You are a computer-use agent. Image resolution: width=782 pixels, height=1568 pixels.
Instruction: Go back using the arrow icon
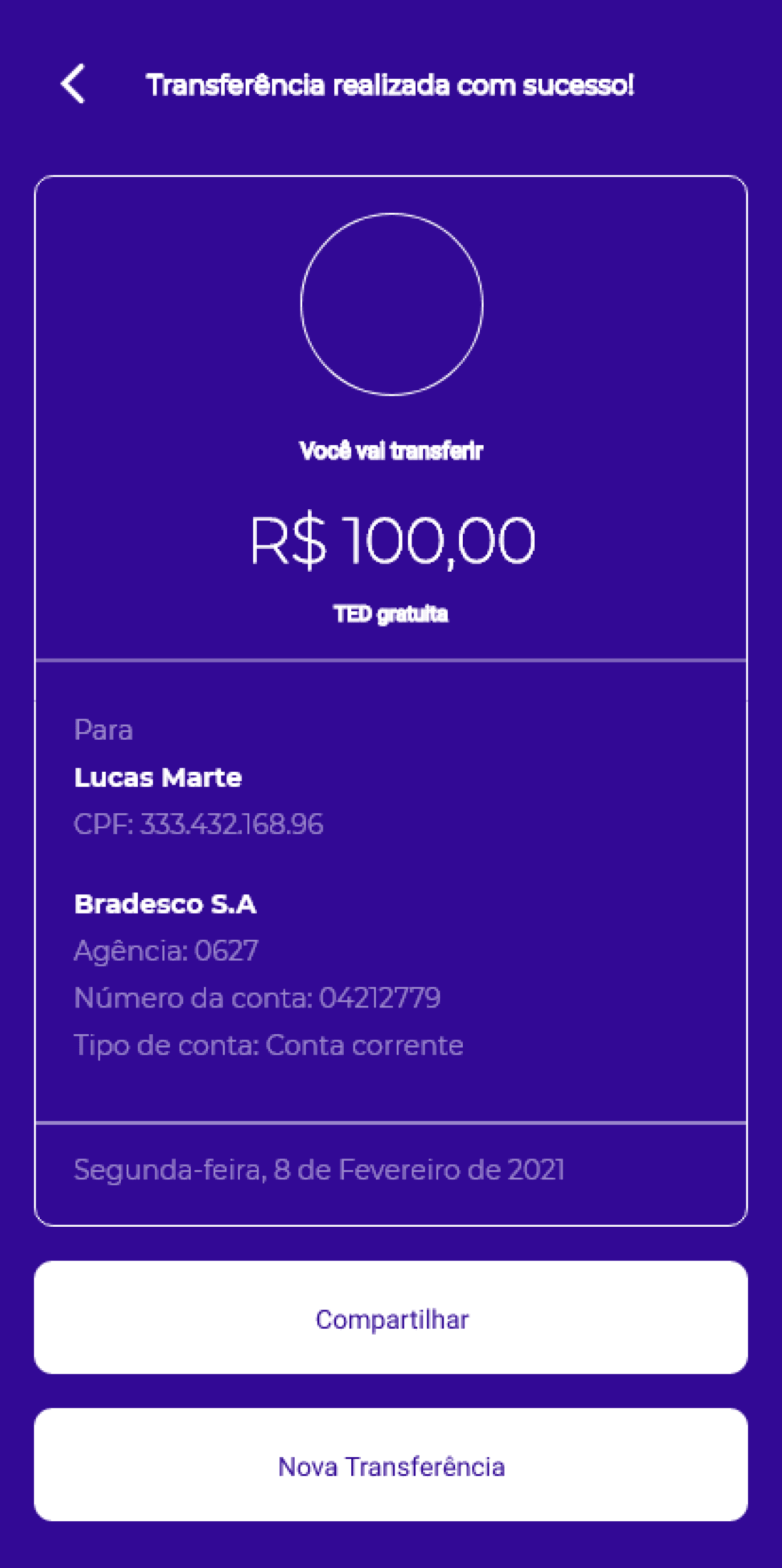tap(73, 84)
